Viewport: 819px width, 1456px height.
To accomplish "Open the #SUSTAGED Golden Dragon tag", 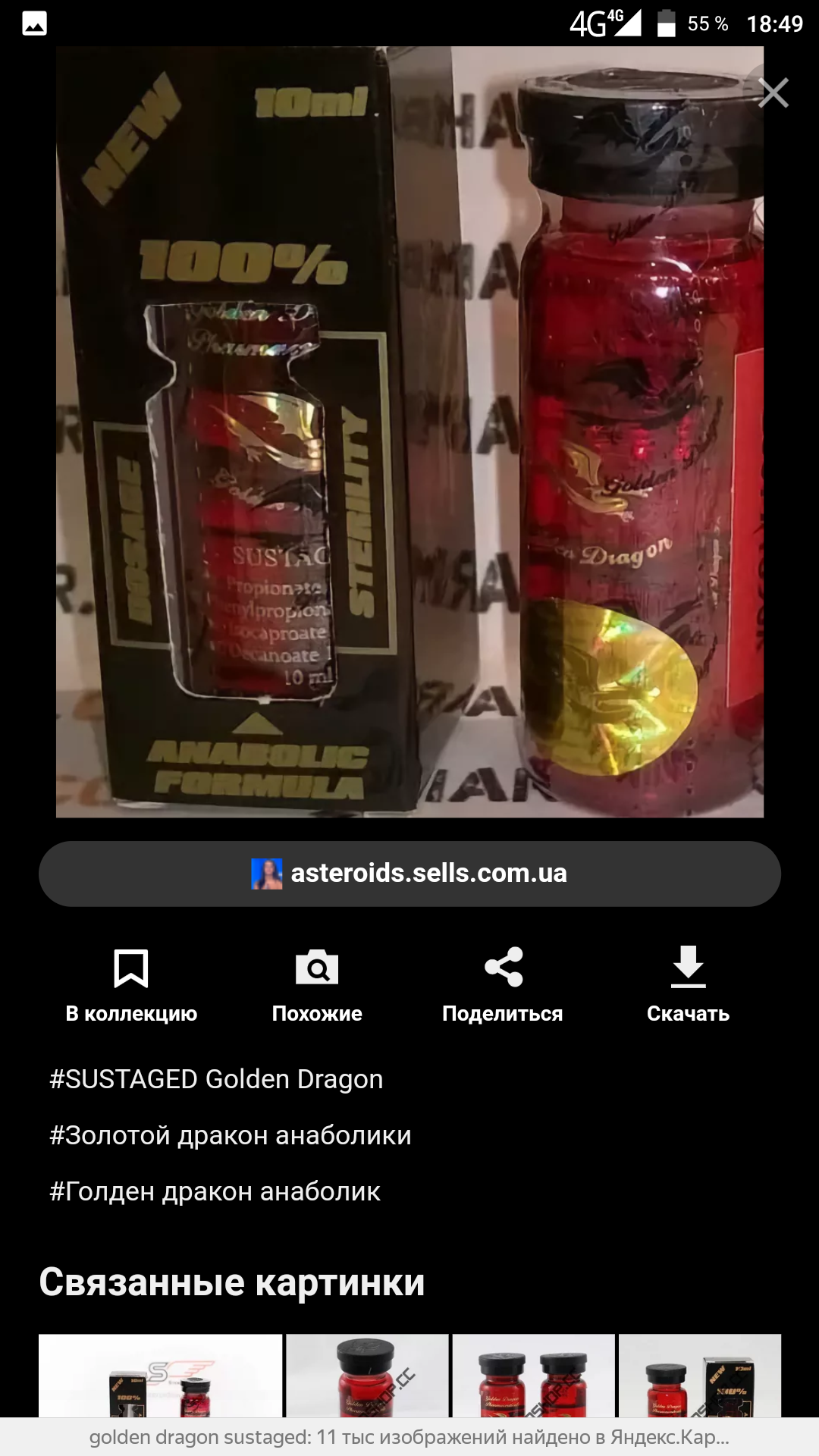I will (x=216, y=1079).
